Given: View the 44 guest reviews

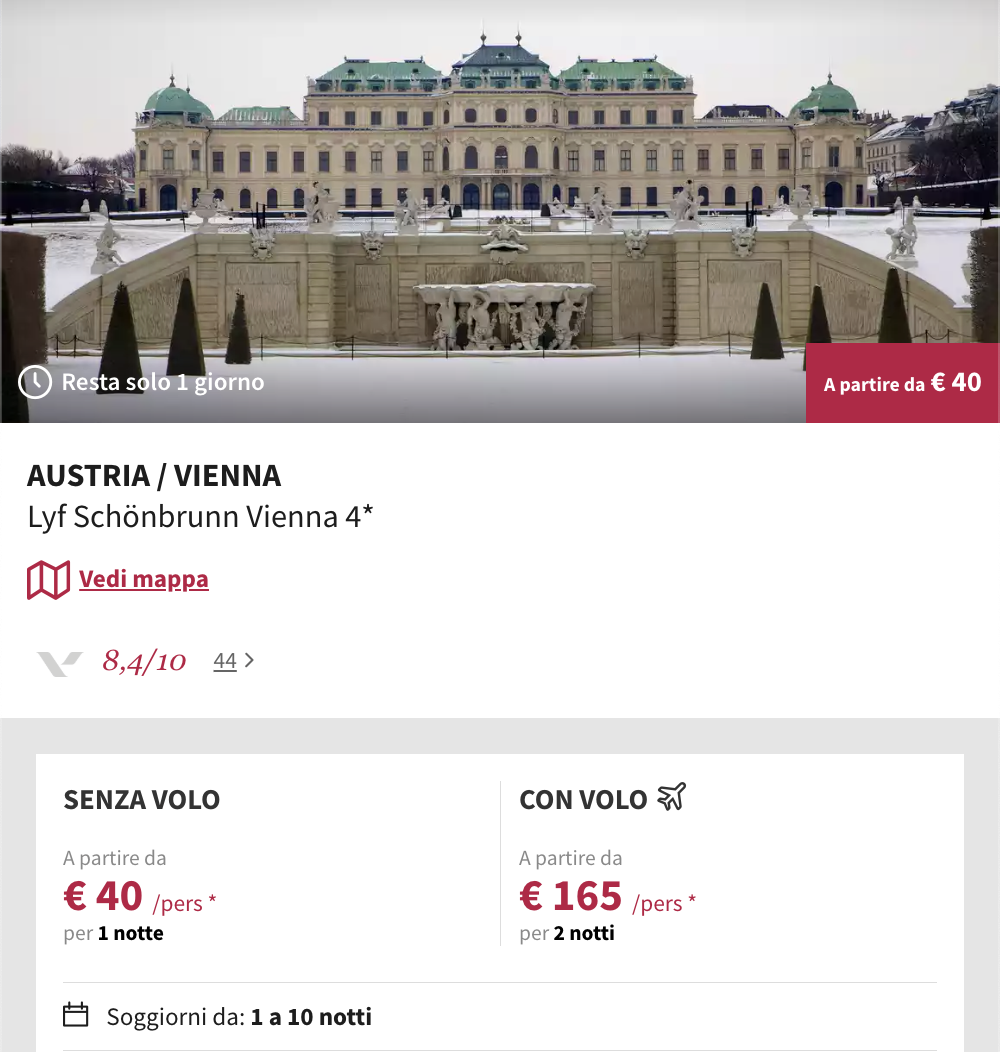Looking at the screenshot, I should pyautogui.click(x=226, y=661).
